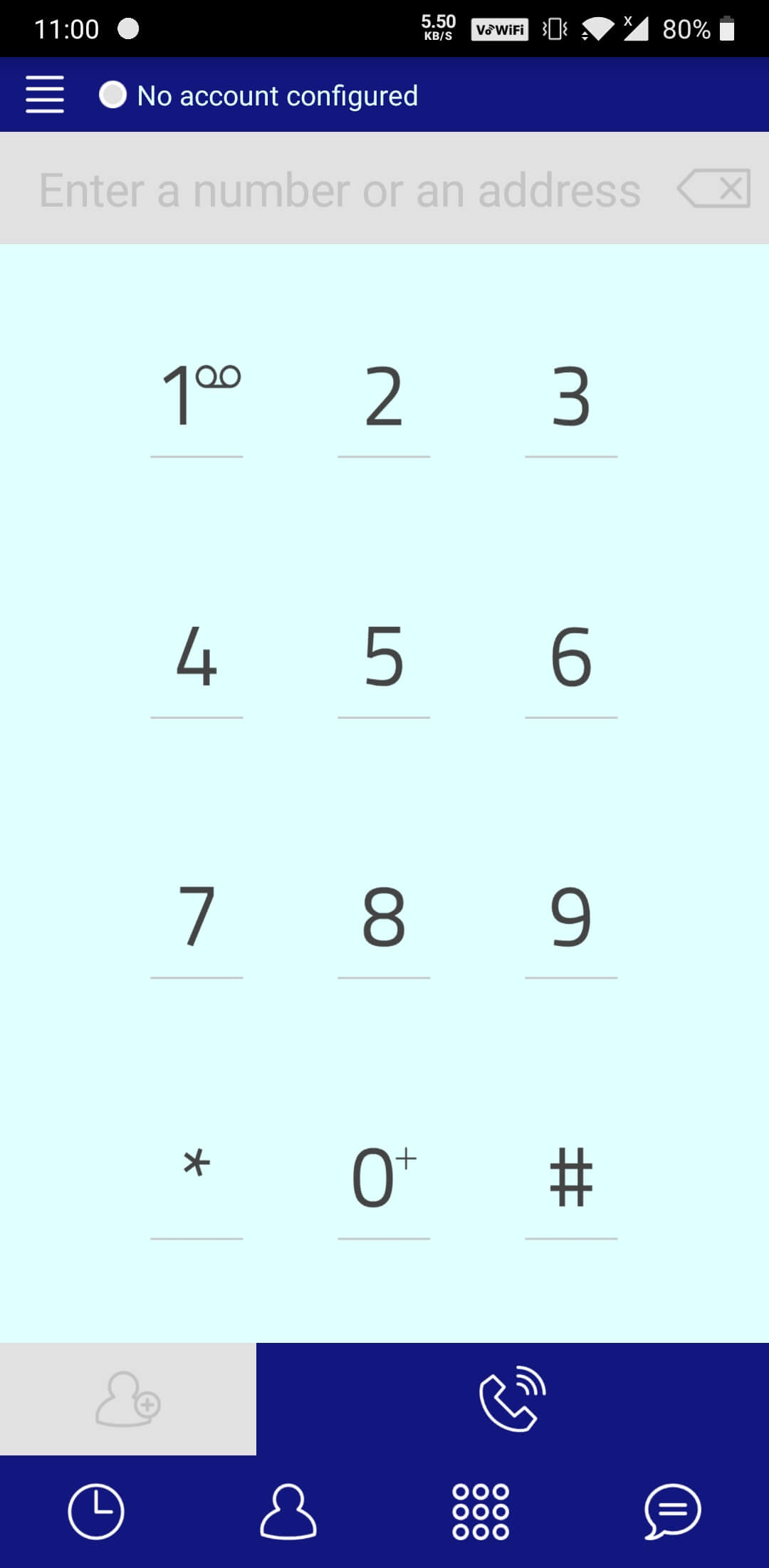Screen dimensions: 769x1568
Task: Start a call with the phone button
Action: 513,1398
